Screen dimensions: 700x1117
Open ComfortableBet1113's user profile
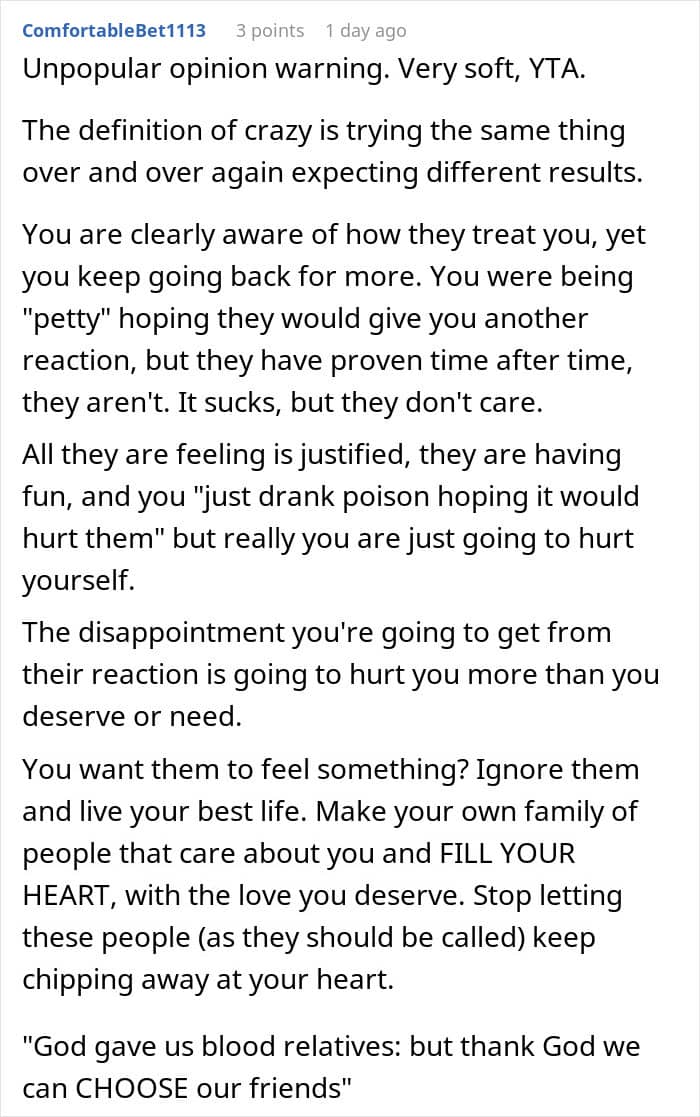coord(114,31)
